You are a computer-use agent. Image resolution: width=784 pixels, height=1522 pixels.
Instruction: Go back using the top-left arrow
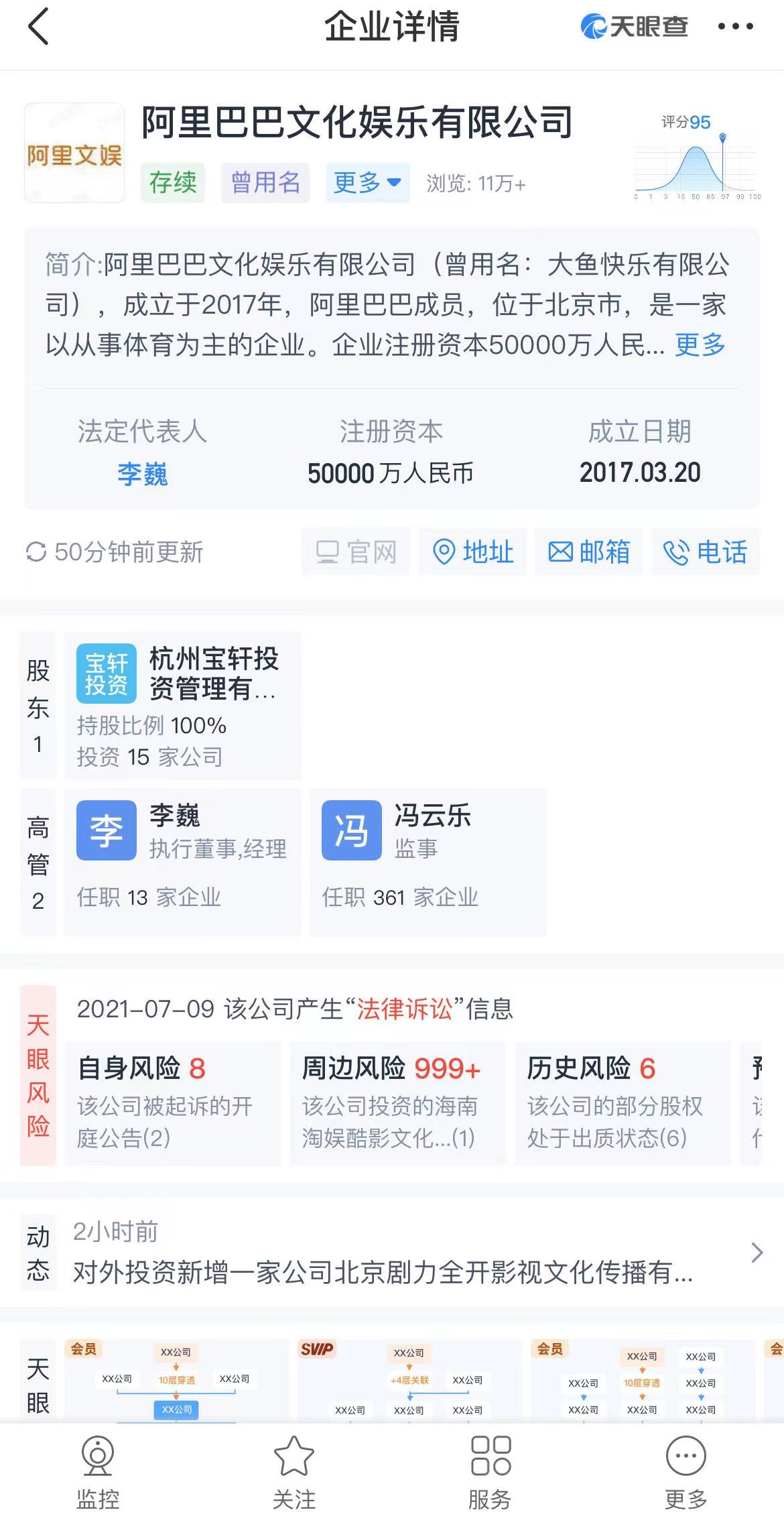coord(39,27)
